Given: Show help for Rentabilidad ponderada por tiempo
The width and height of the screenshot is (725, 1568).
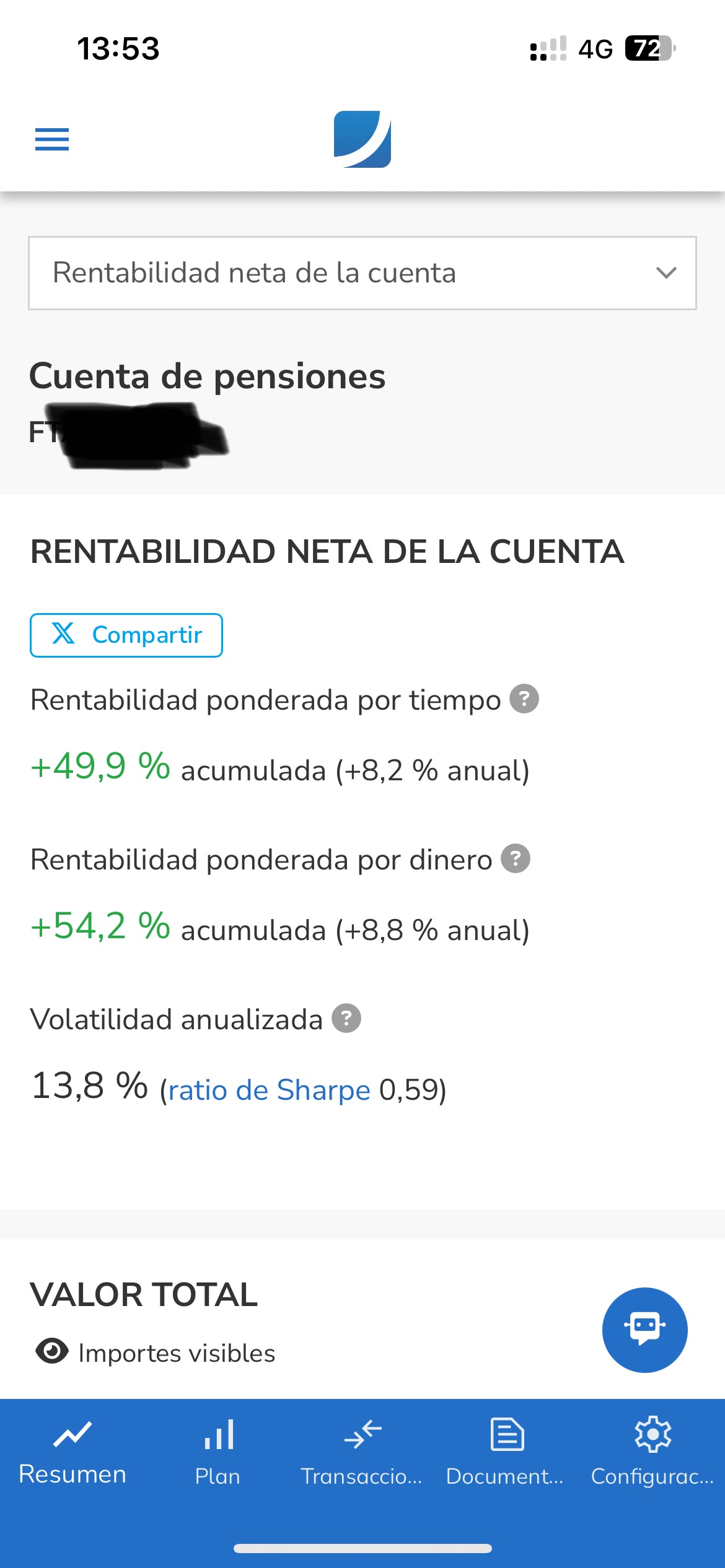Looking at the screenshot, I should pyautogui.click(x=524, y=699).
